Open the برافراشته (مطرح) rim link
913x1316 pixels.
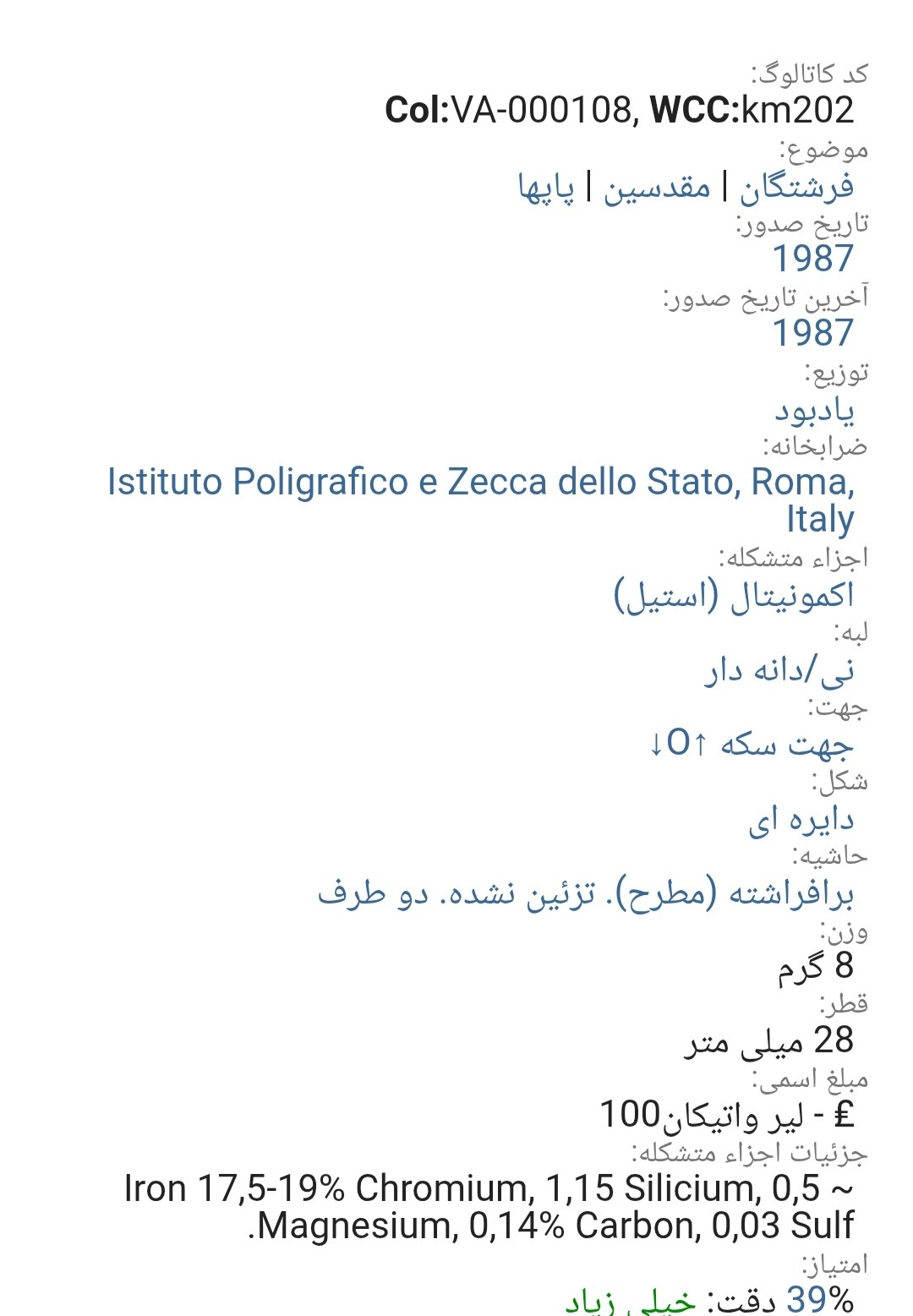585,893
